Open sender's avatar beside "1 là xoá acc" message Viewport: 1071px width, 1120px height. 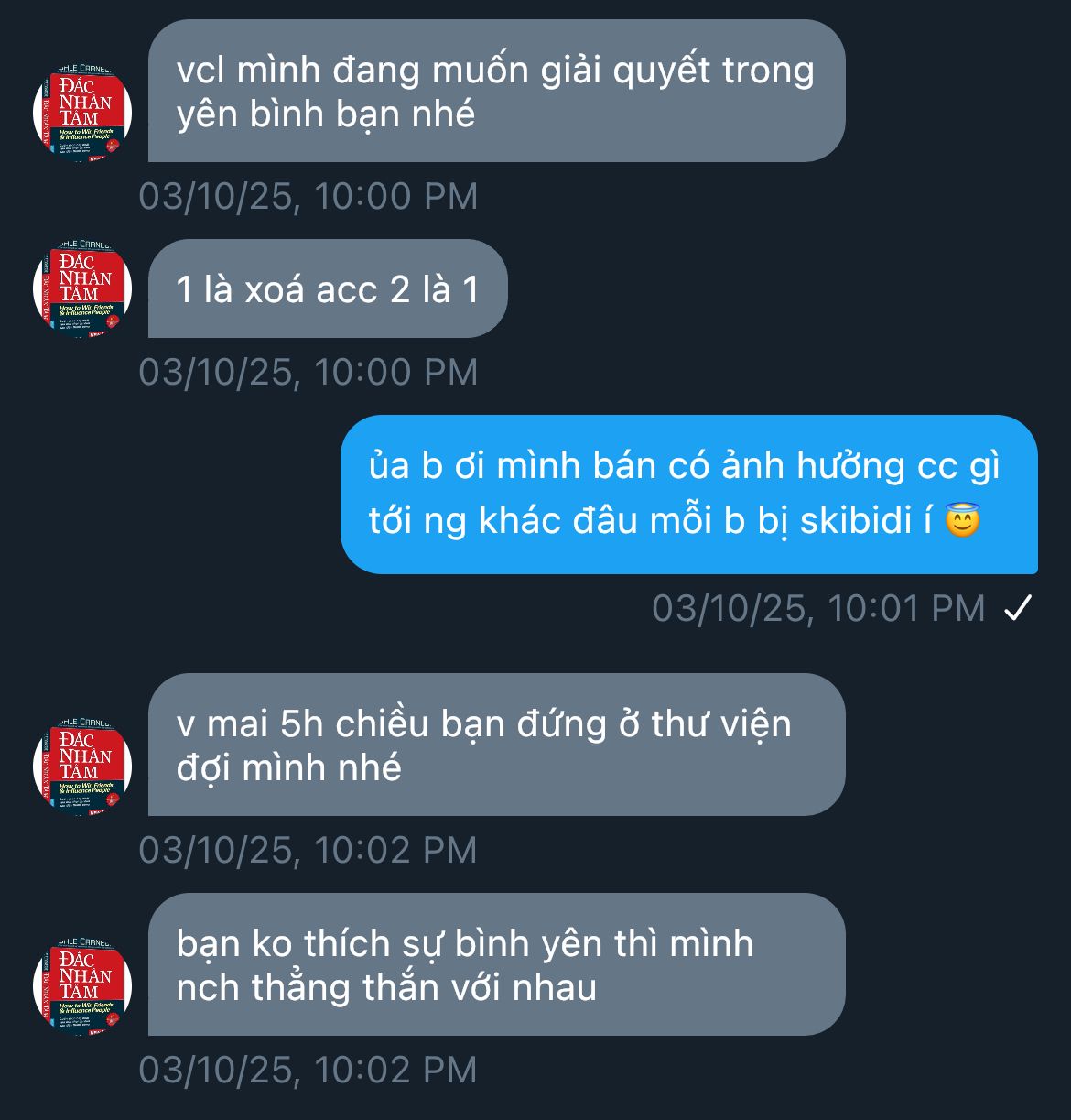(82, 288)
